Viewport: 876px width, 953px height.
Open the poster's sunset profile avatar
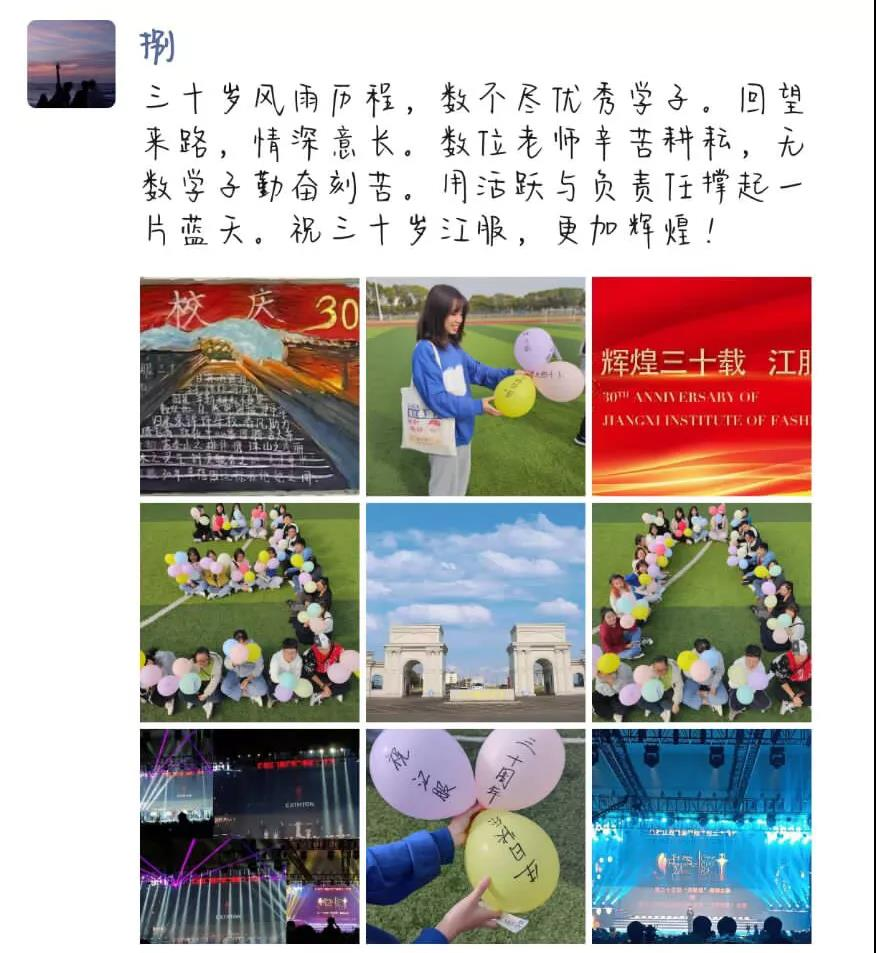coord(71,64)
